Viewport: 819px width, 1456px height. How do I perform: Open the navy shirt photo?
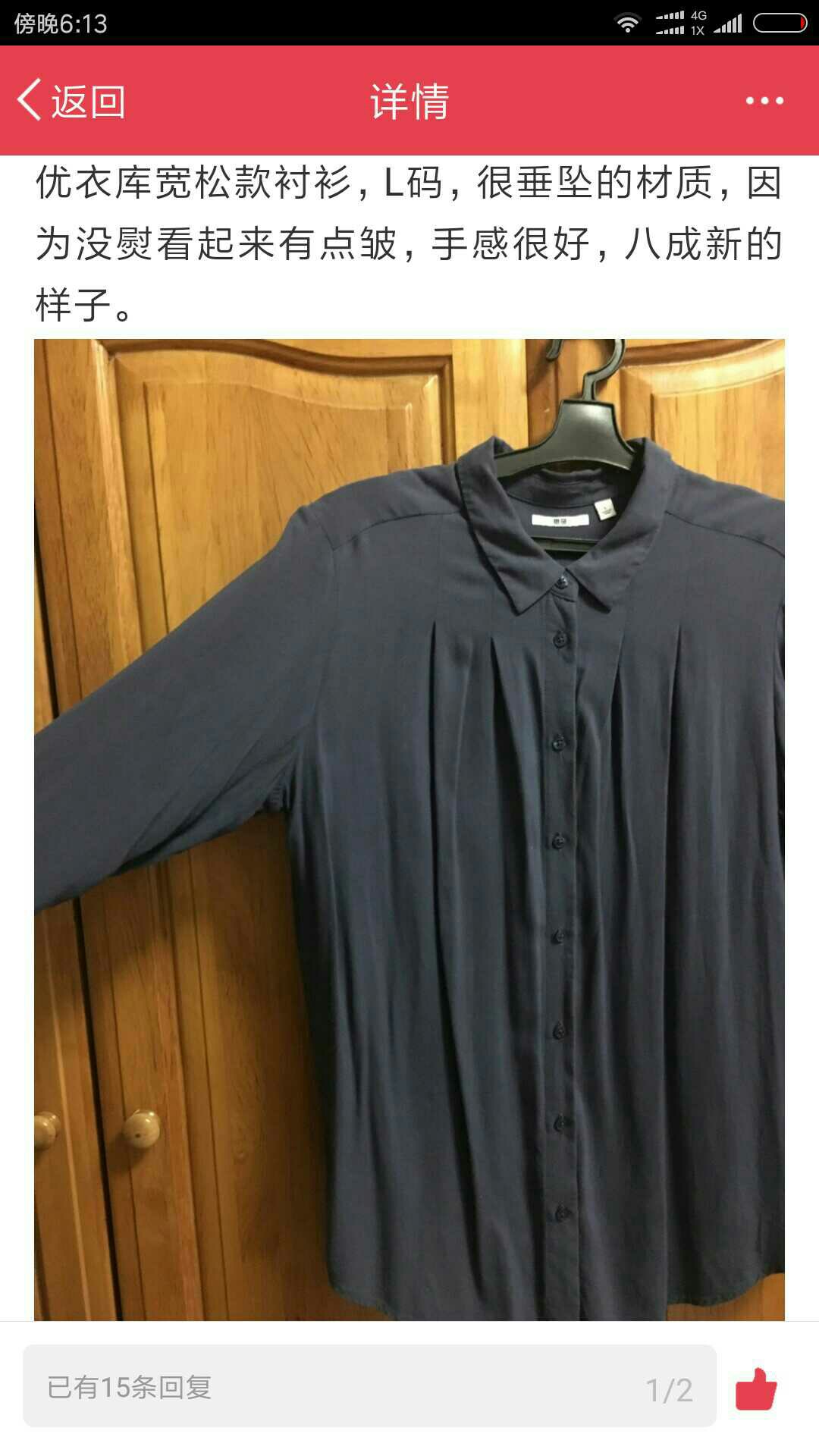click(x=409, y=830)
